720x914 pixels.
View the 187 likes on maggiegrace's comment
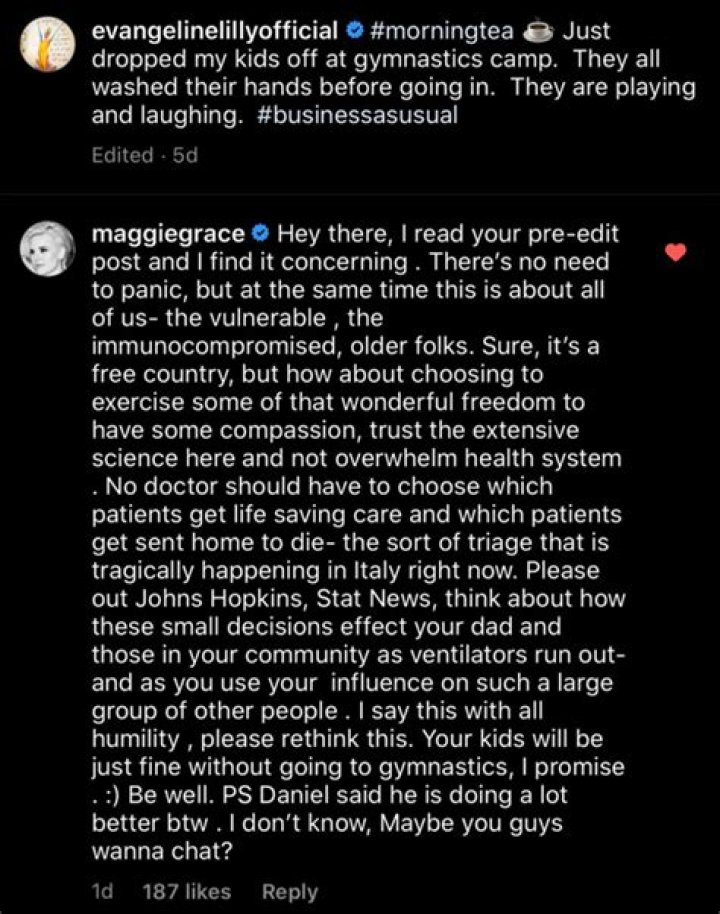click(x=187, y=891)
